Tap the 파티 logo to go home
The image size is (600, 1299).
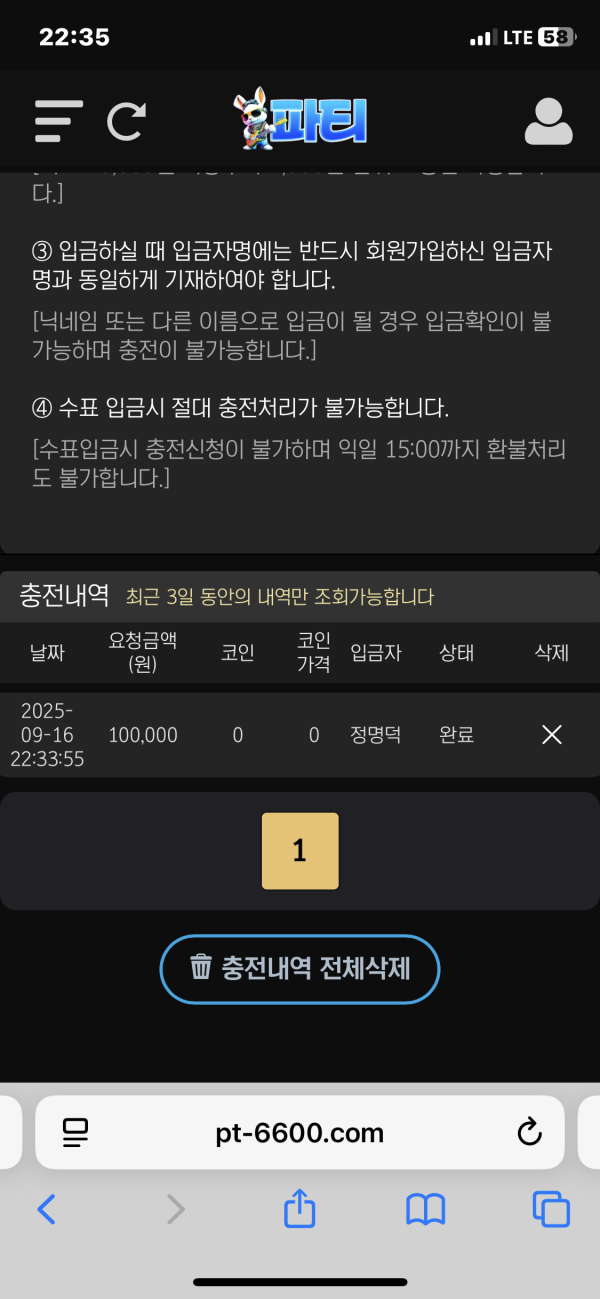[300, 119]
